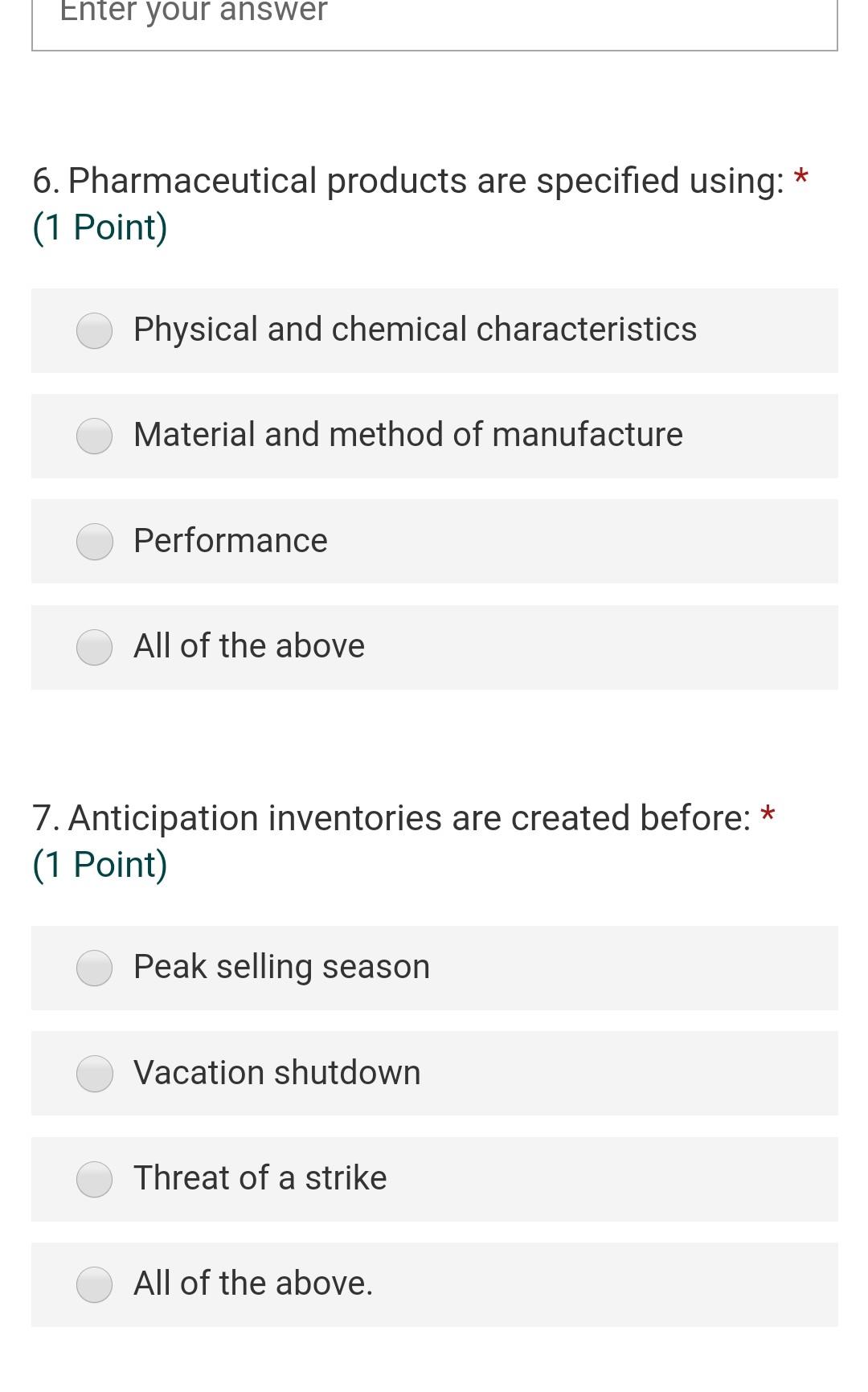The image size is (868, 1392).
Task: Choose 'Vacation shutdown' for question 7
Action: pos(94,1074)
